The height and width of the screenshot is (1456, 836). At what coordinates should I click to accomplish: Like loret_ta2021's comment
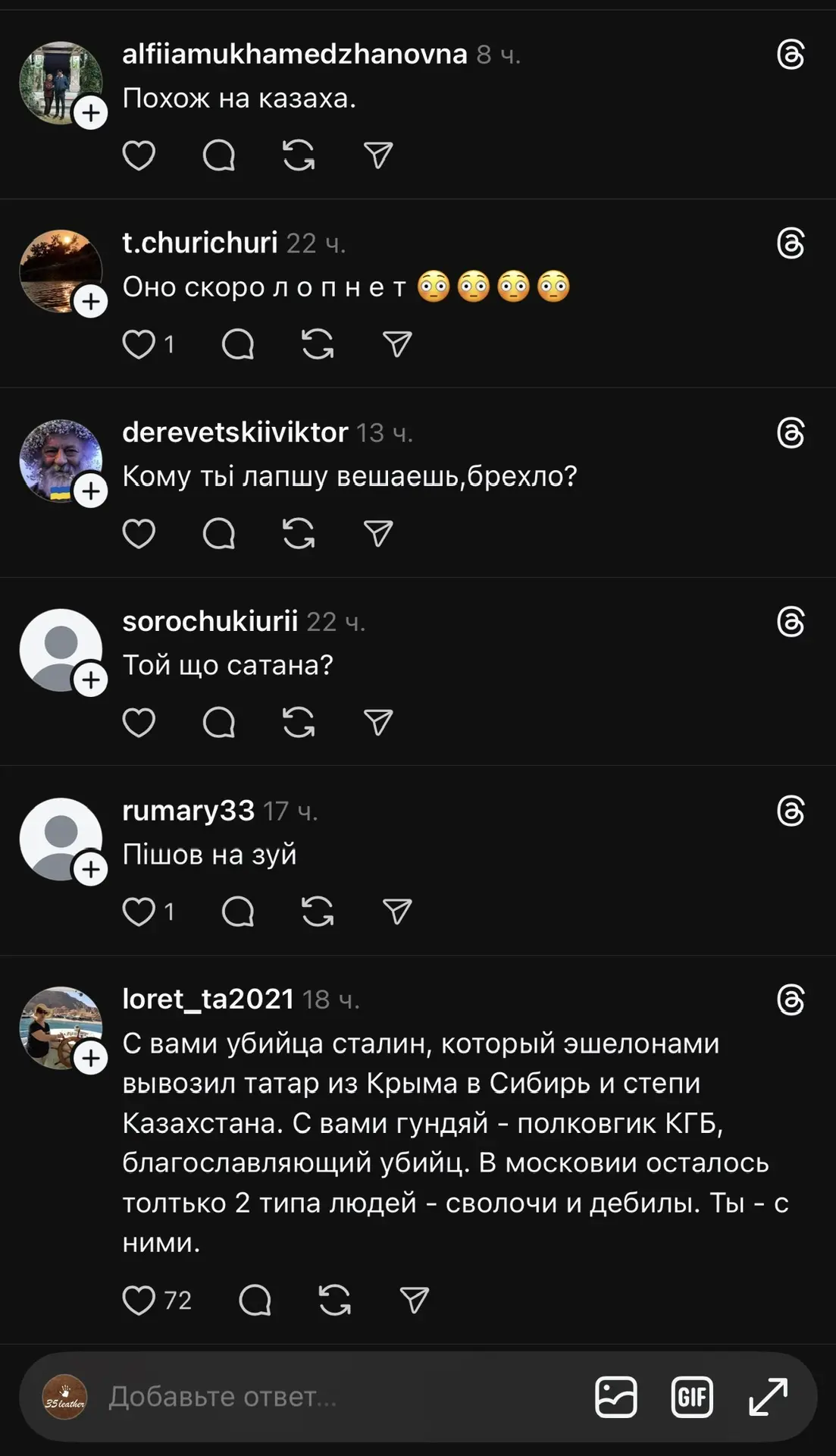[139, 1301]
